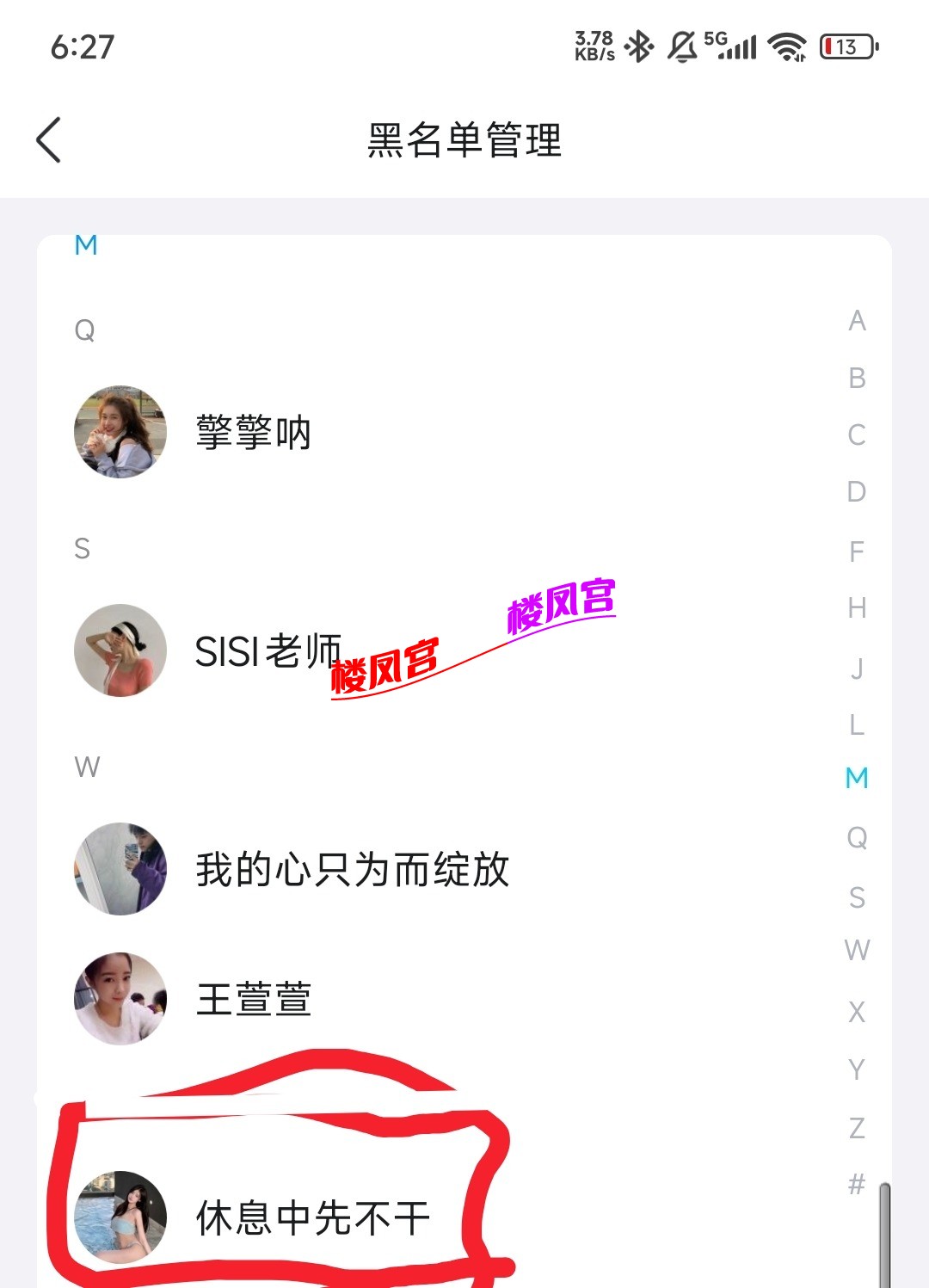The image size is (929, 1288).
Task: Jump to letter H in index
Action: (x=857, y=608)
